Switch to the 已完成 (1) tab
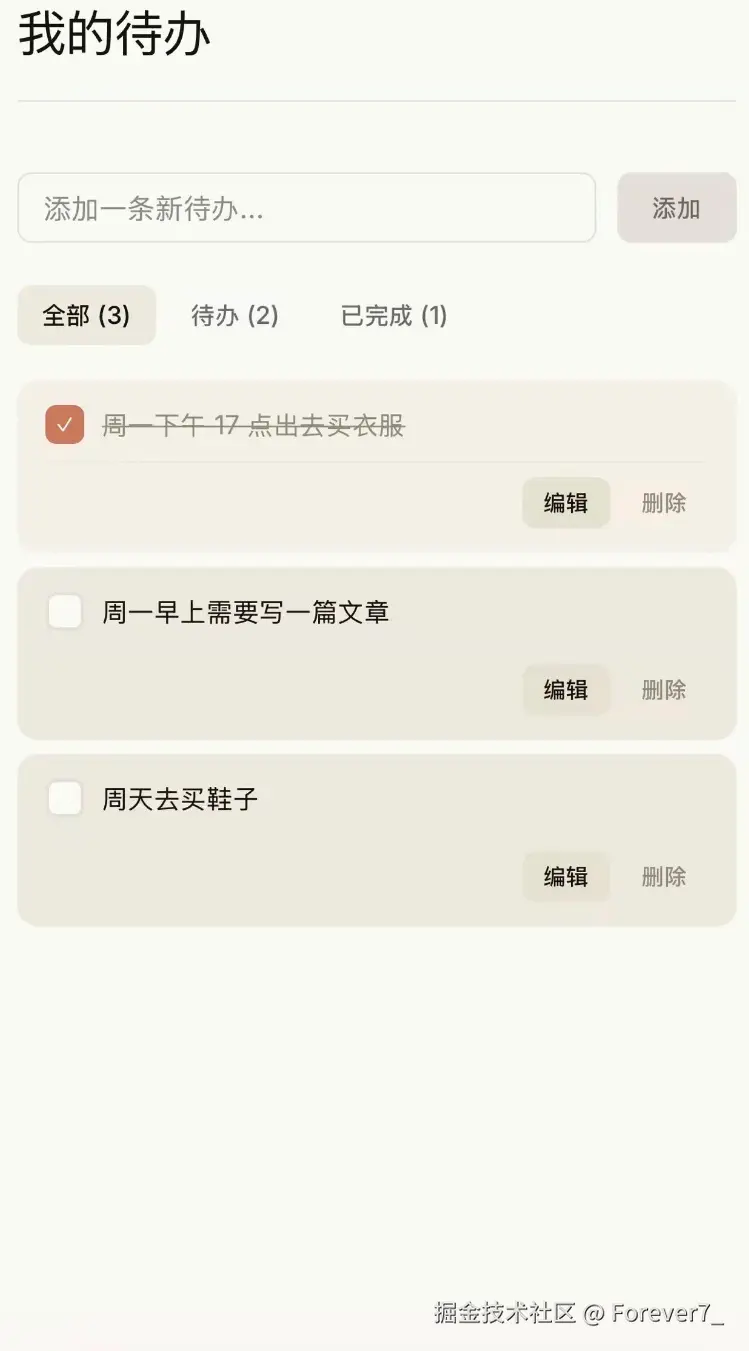749x1351 pixels. [x=394, y=315]
